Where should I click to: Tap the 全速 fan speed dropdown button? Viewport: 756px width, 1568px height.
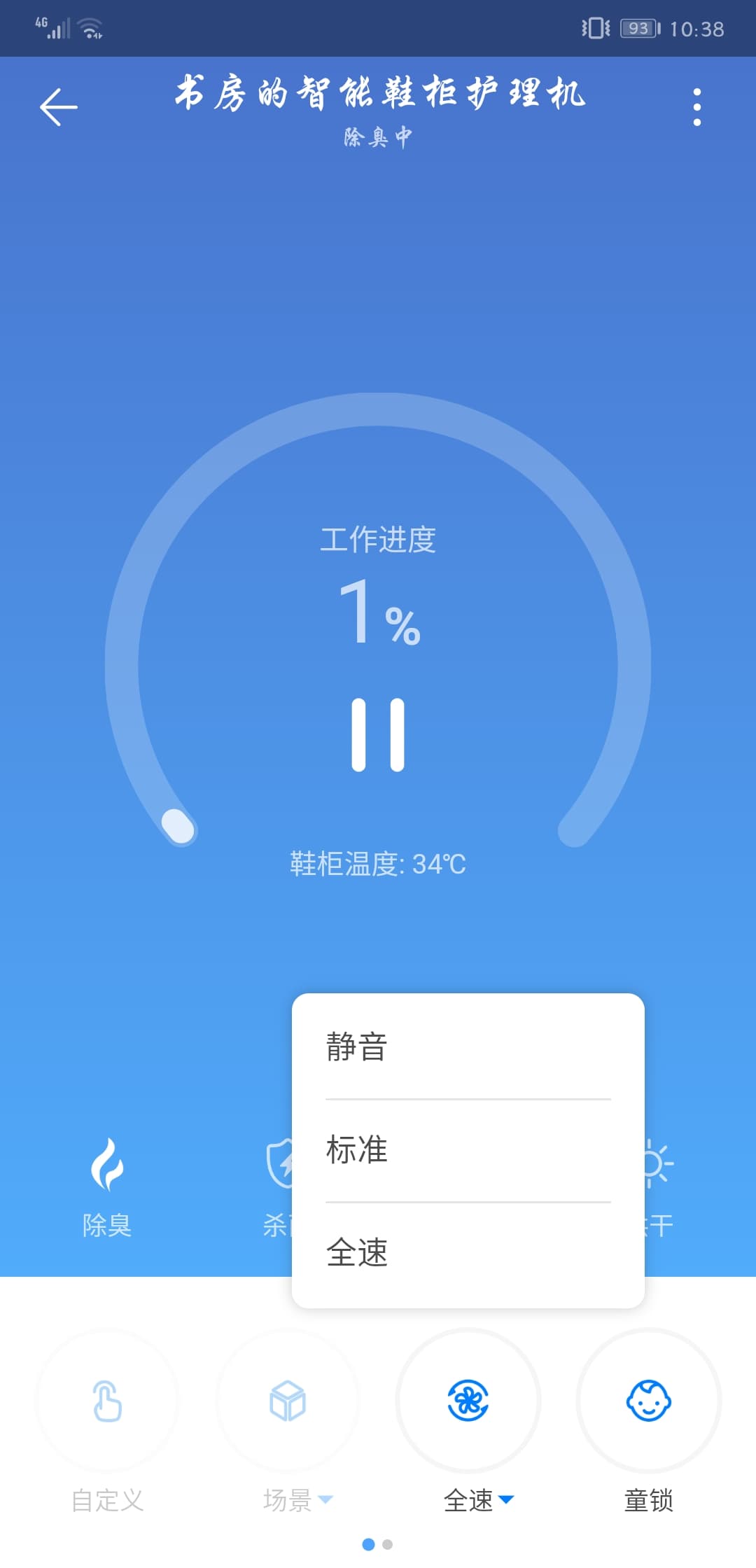[468, 1401]
